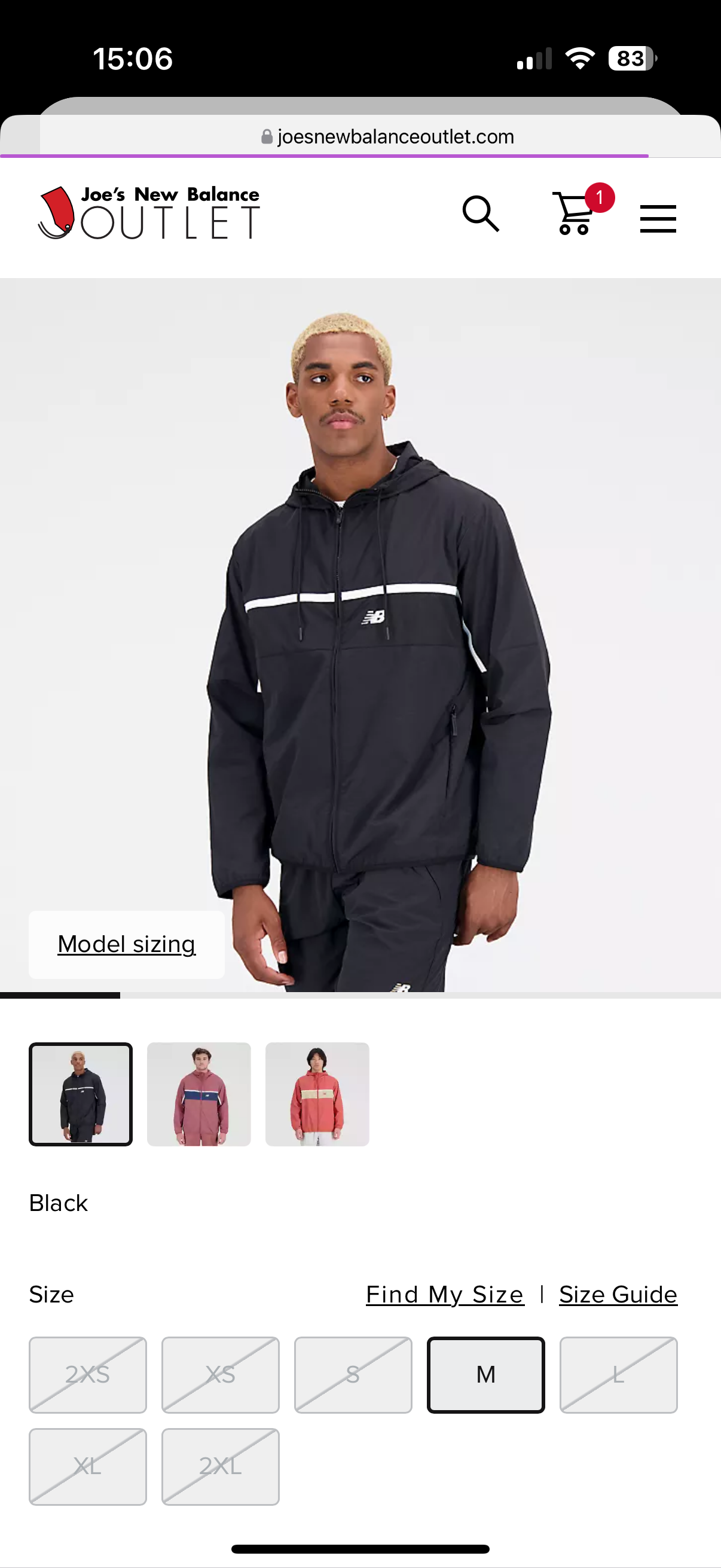
Task: Select size XL
Action: (x=88, y=1466)
